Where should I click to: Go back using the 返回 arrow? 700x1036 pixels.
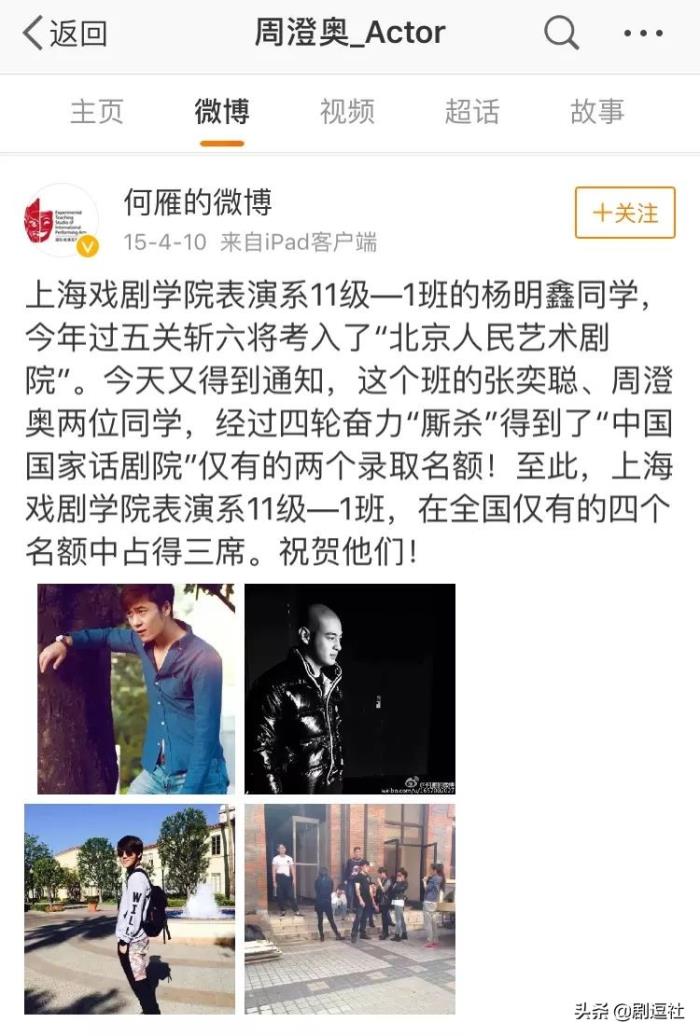coord(64,33)
